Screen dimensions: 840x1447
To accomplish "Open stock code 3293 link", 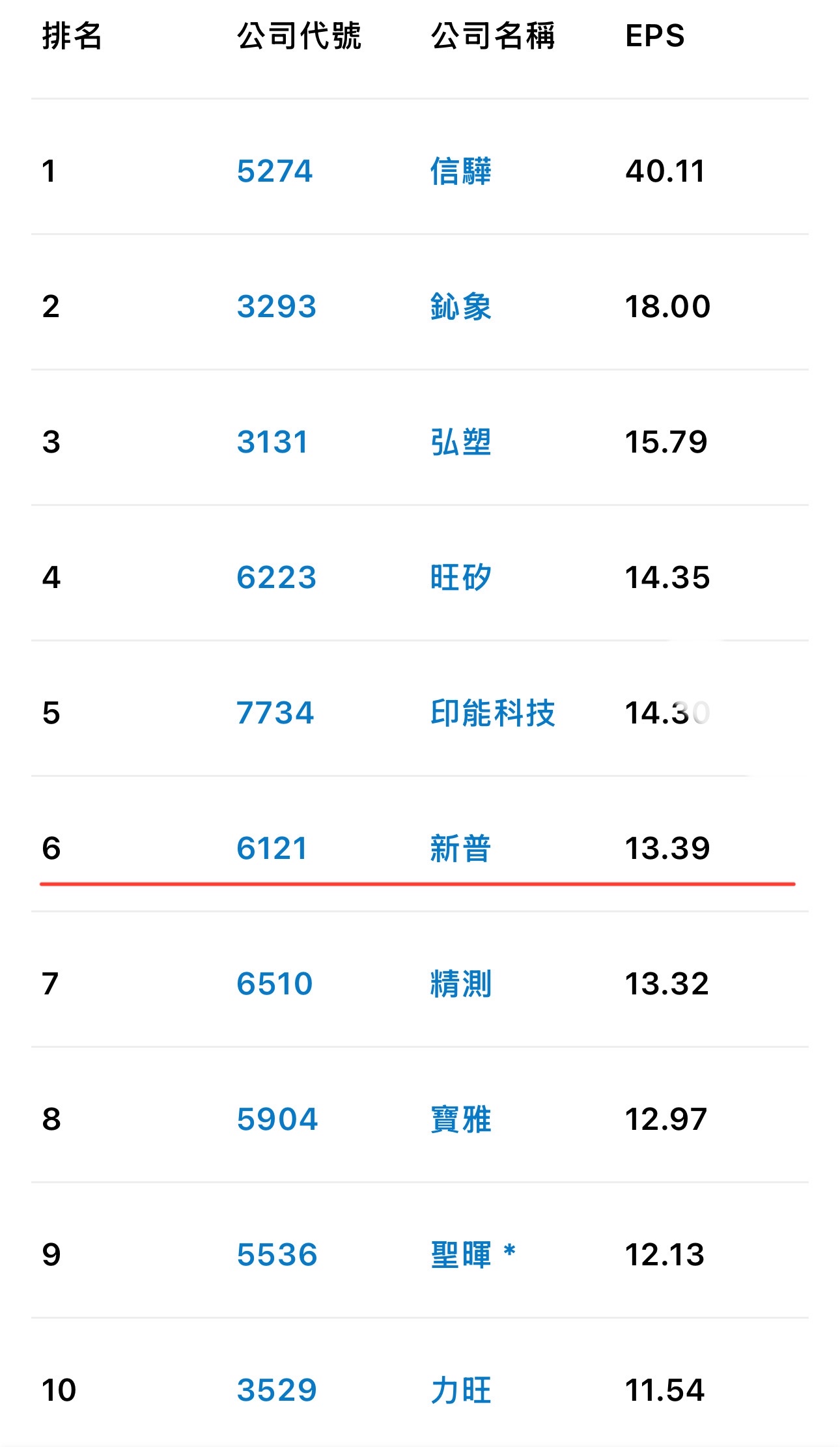I will tap(276, 307).
